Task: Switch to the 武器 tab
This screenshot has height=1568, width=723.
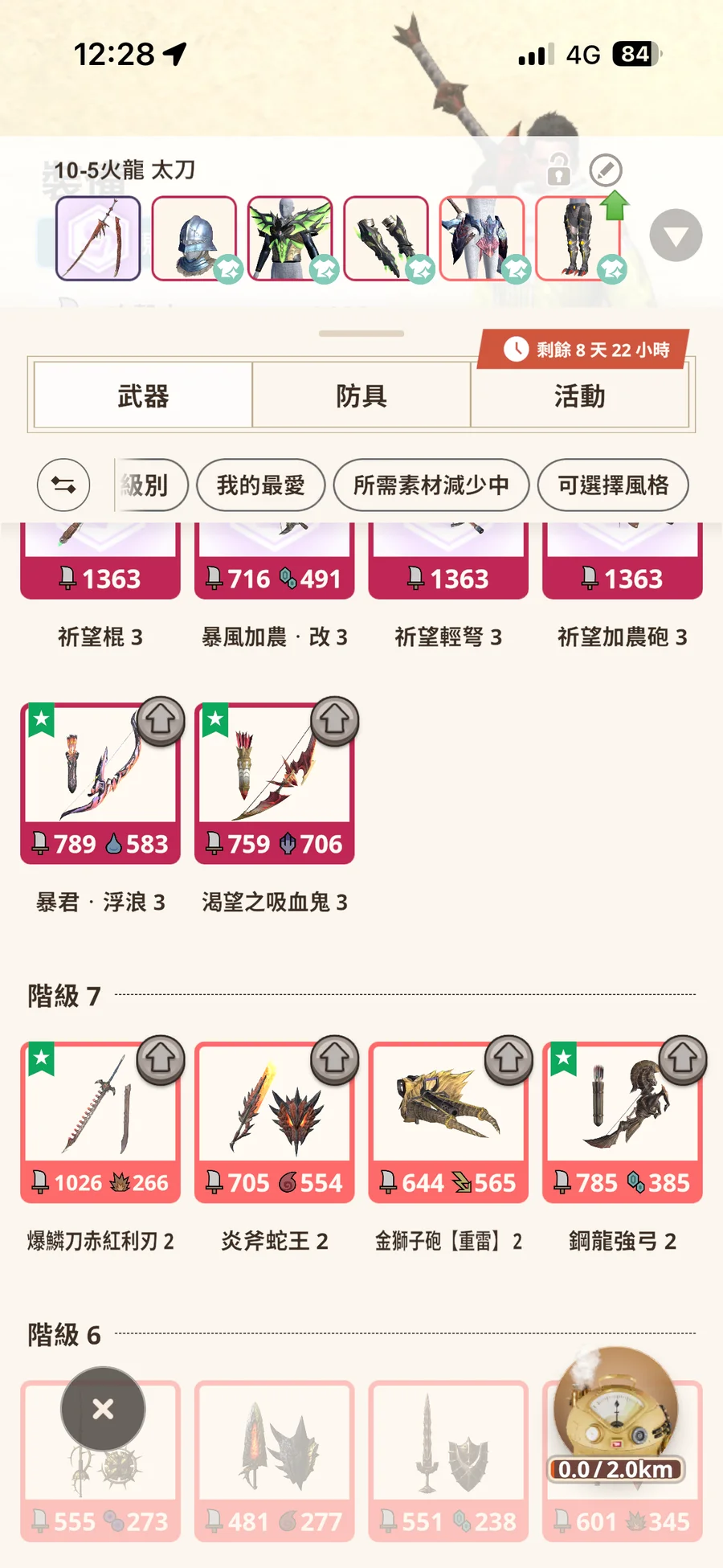Action: point(143,395)
